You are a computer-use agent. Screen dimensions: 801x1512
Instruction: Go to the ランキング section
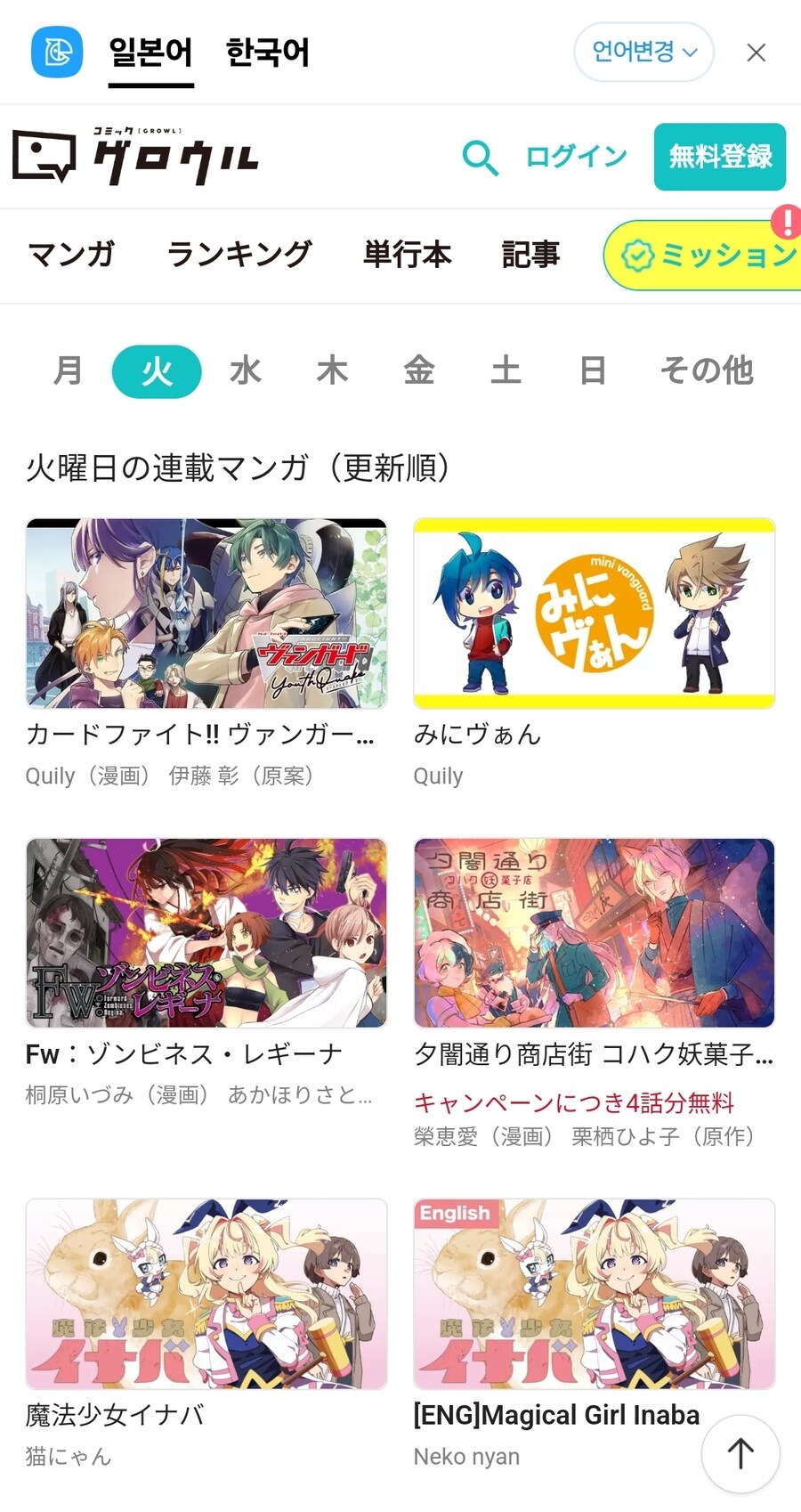239,255
